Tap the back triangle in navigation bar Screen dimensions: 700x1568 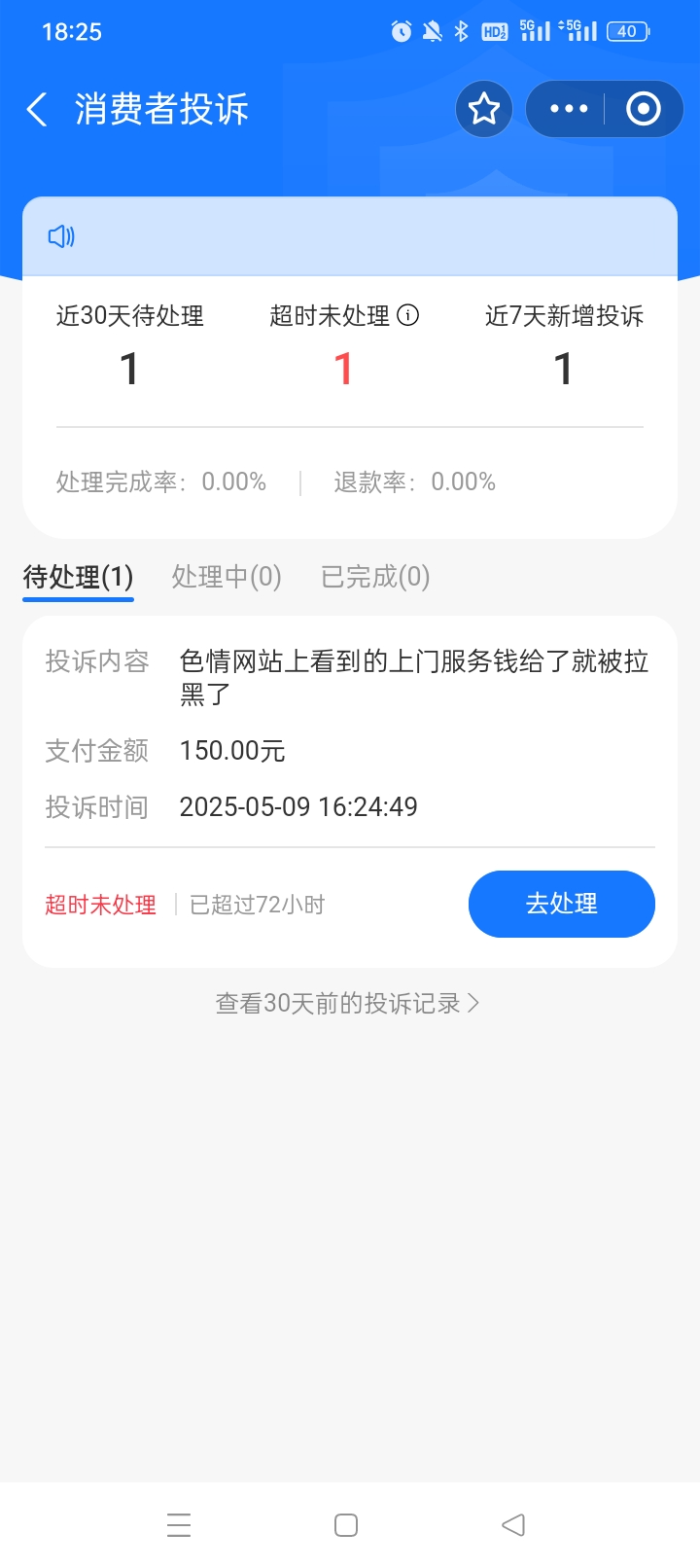click(x=513, y=1525)
